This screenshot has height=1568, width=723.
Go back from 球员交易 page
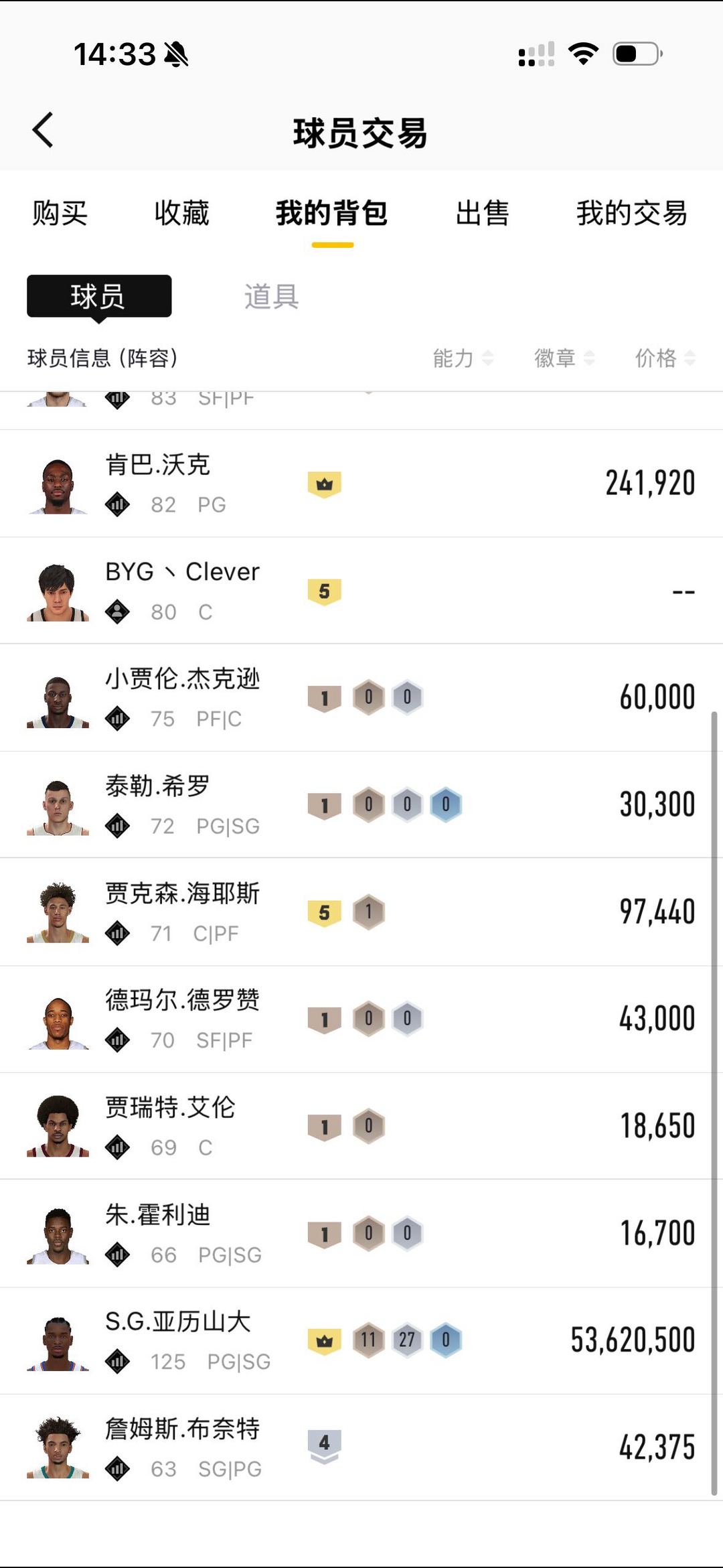pos(43,130)
